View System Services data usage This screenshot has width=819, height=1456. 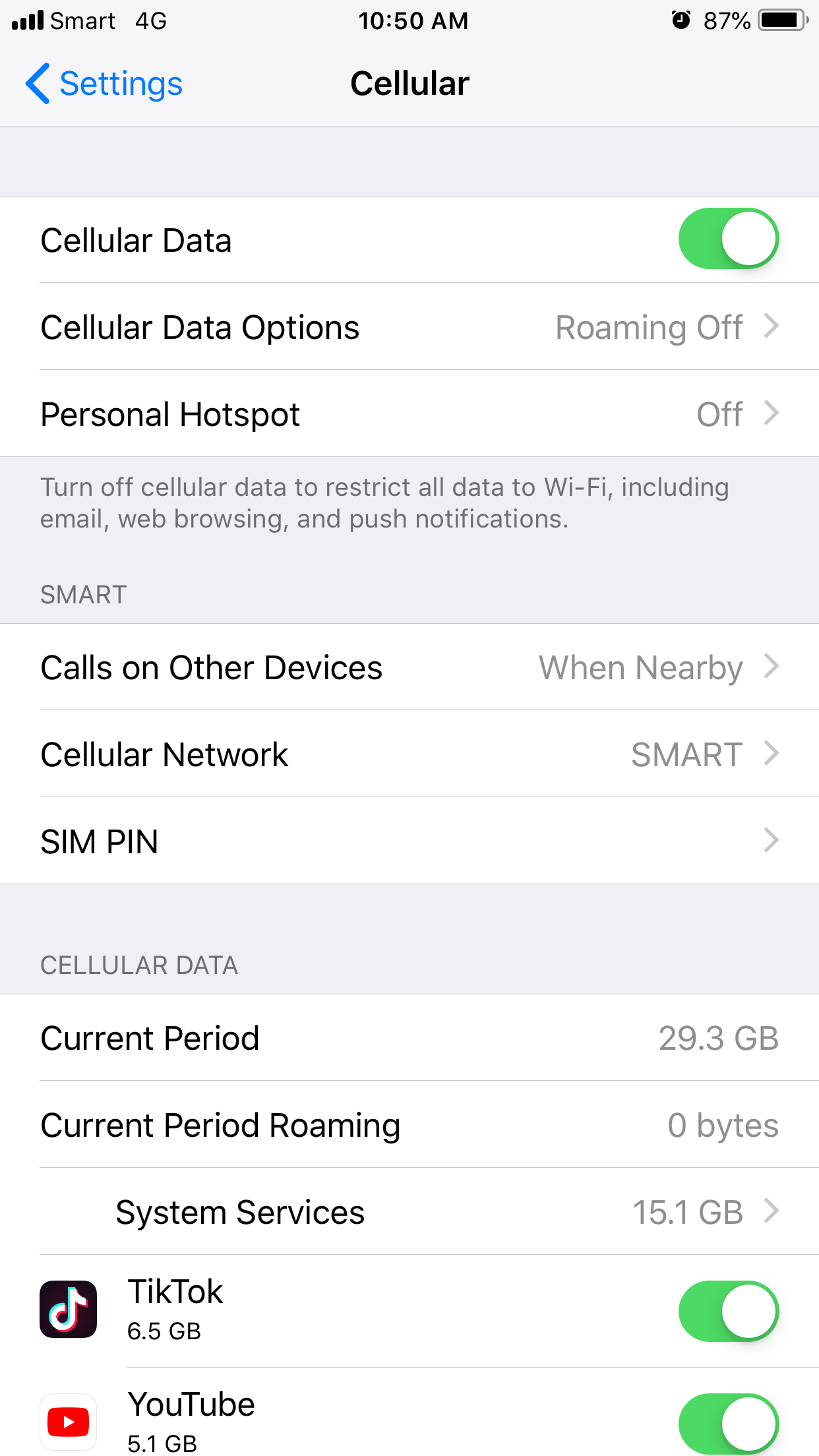409,1212
